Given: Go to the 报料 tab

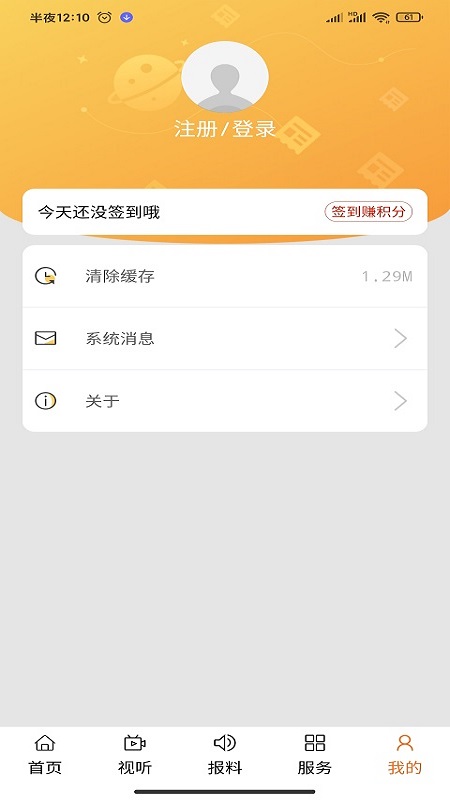Looking at the screenshot, I should click(x=225, y=755).
